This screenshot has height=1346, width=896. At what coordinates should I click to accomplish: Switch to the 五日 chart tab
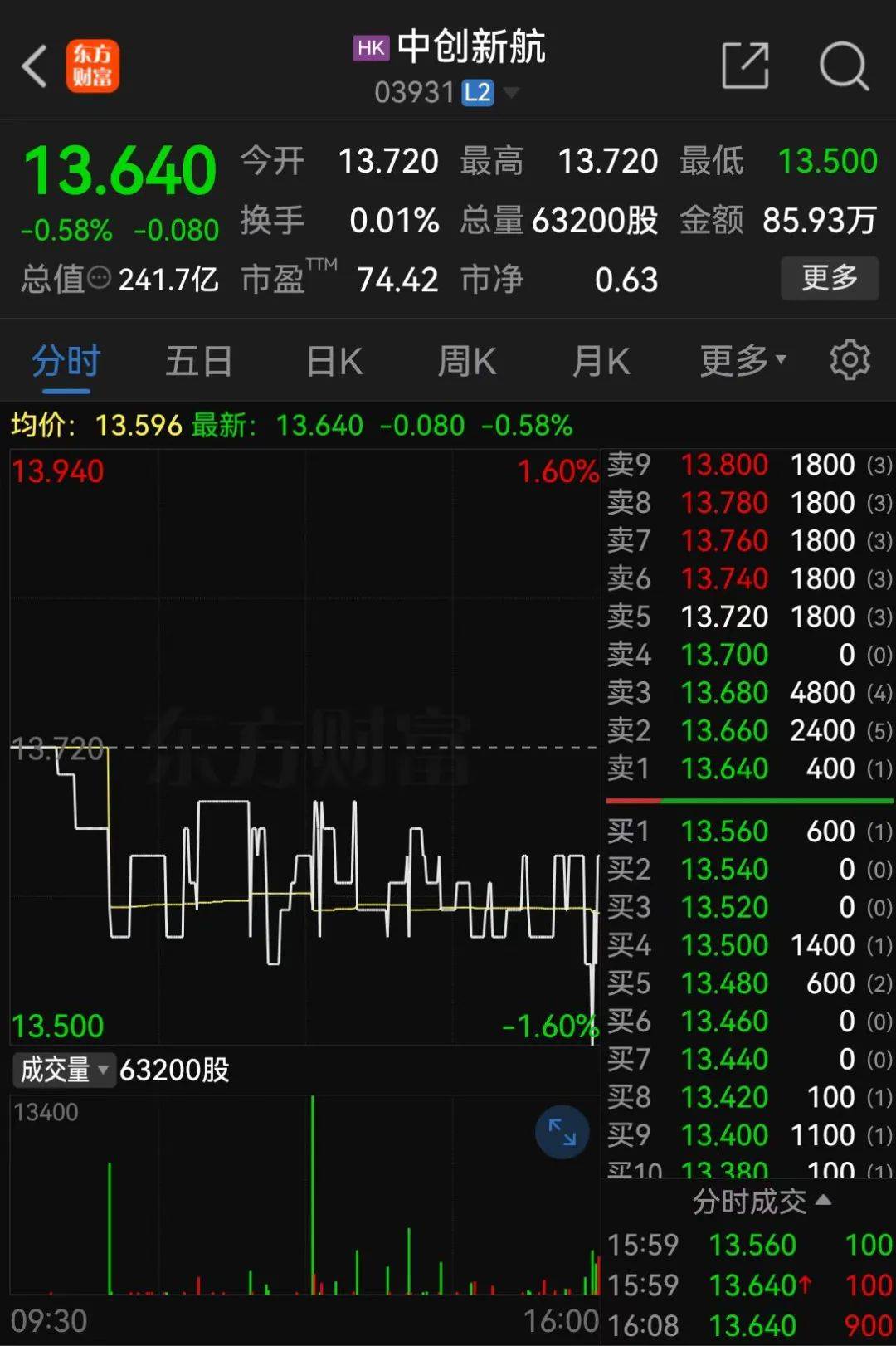click(x=199, y=362)
